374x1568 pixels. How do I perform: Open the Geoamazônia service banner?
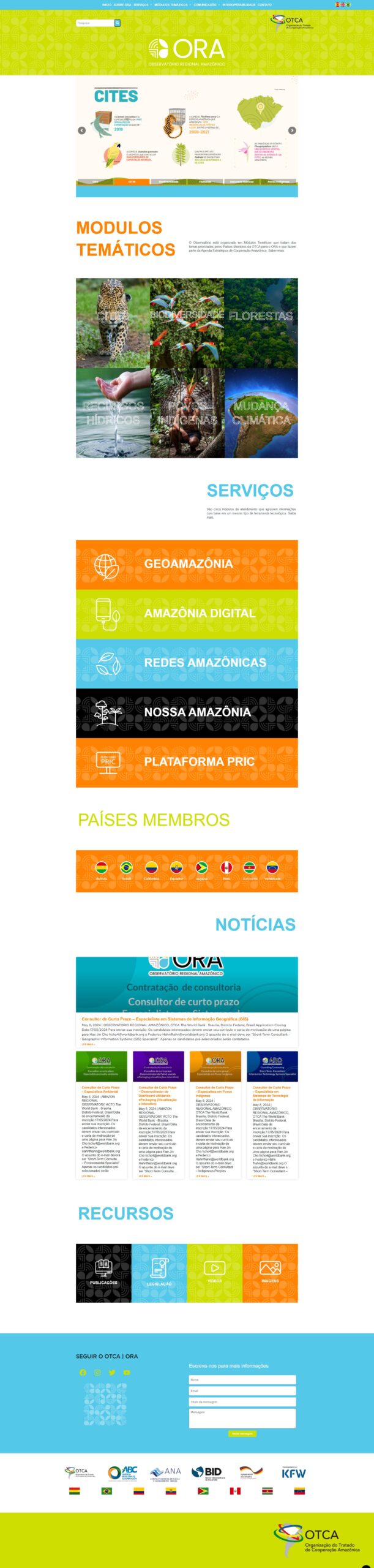(187, 564)
